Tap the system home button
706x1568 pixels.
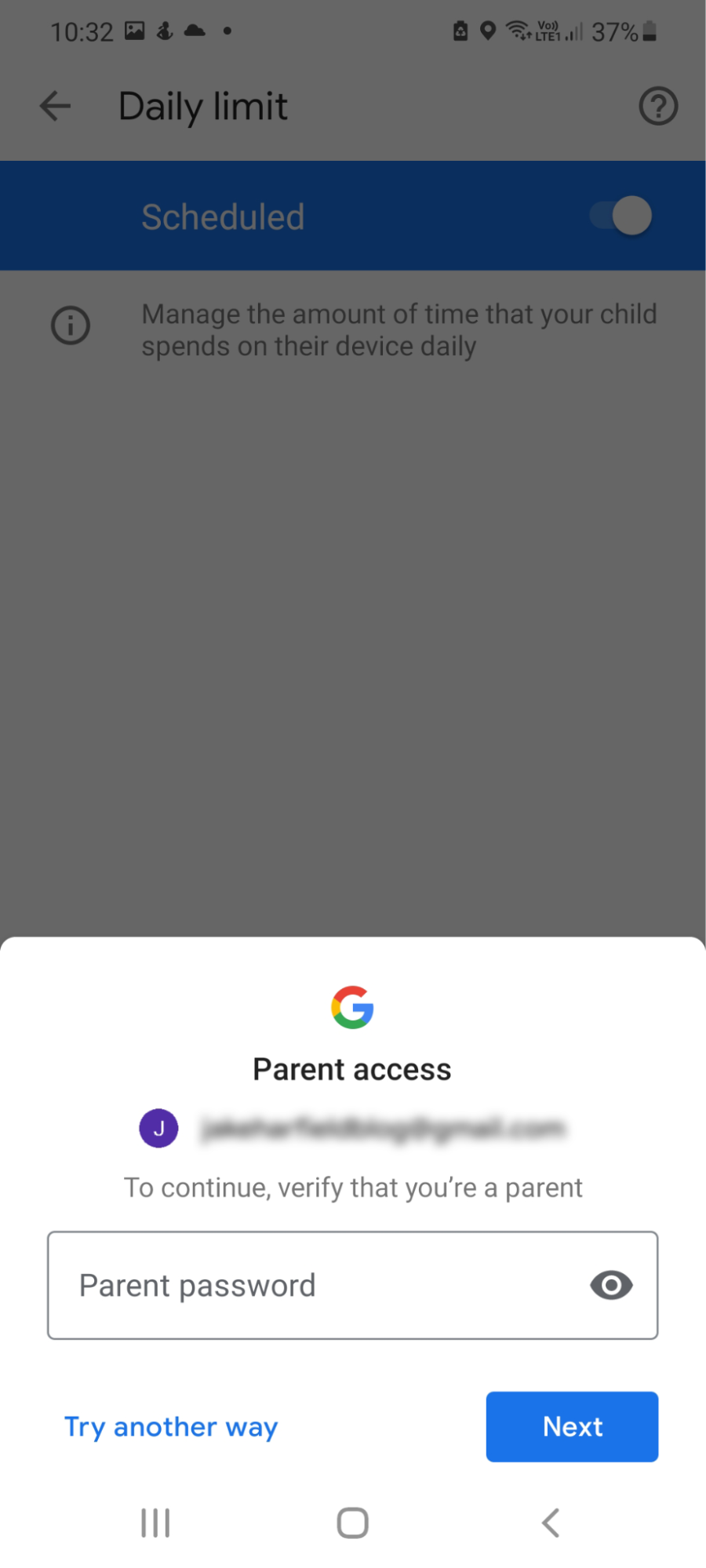pyautogui.click(x=352, y=1523)
